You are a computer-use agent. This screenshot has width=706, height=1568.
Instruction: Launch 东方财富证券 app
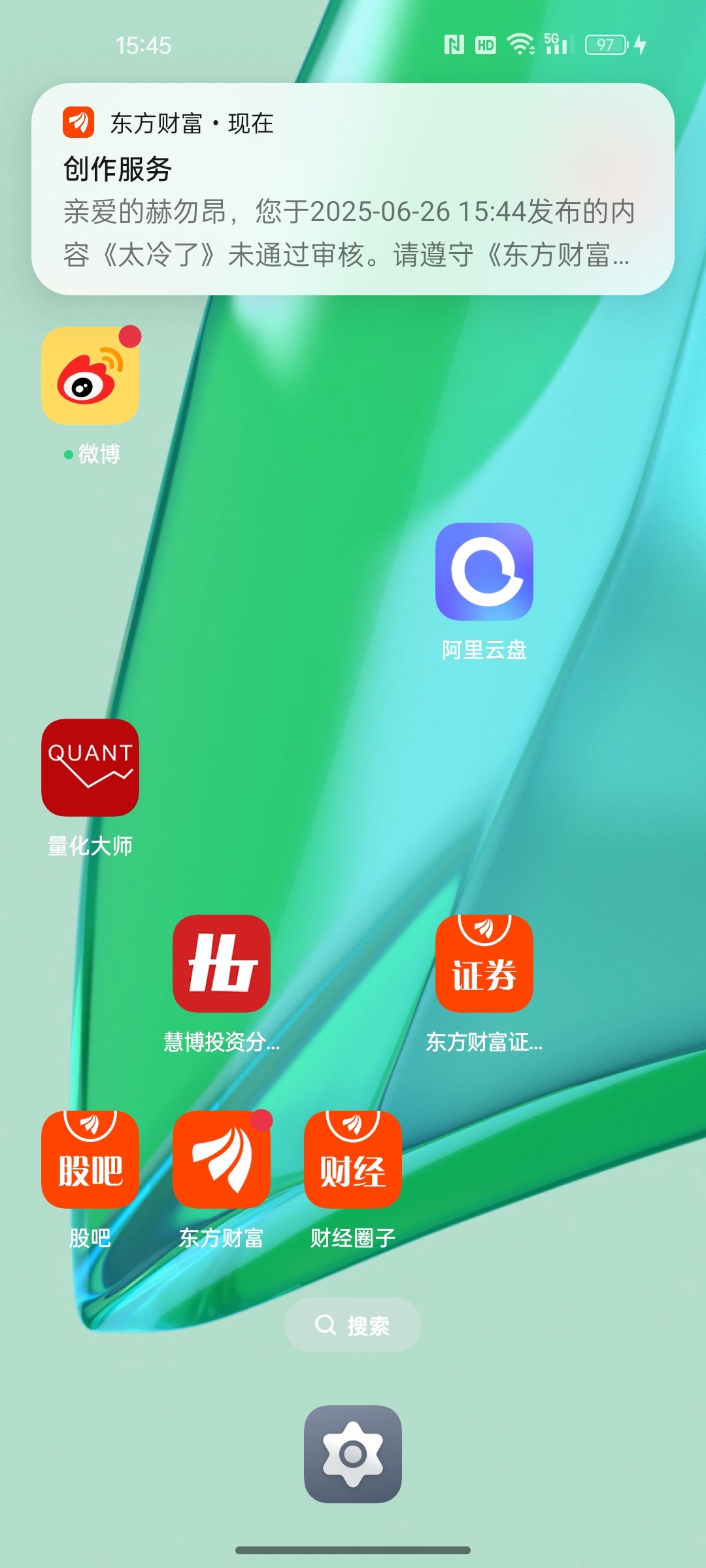484,964
